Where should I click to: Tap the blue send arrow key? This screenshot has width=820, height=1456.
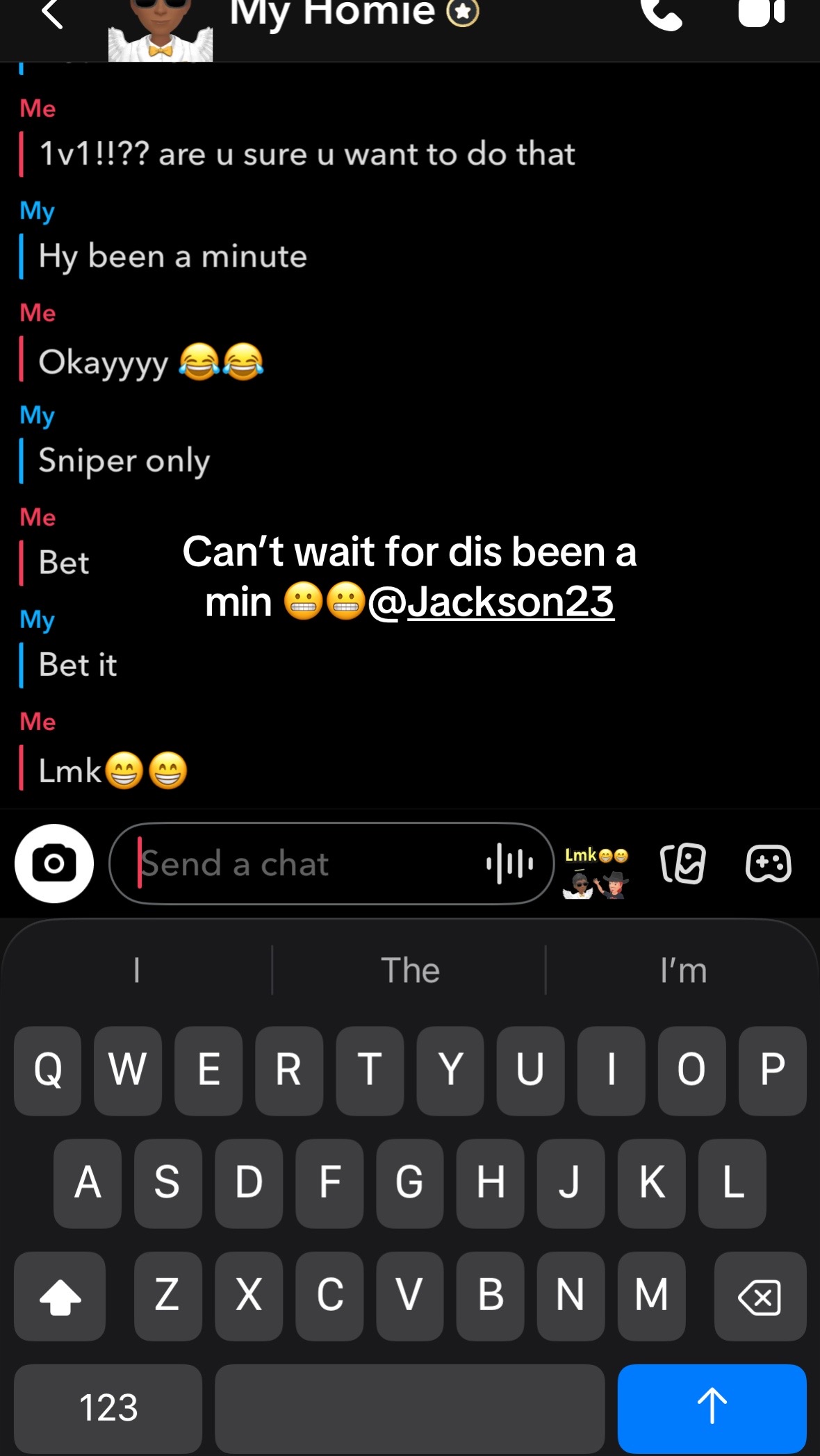(712, 1408)
